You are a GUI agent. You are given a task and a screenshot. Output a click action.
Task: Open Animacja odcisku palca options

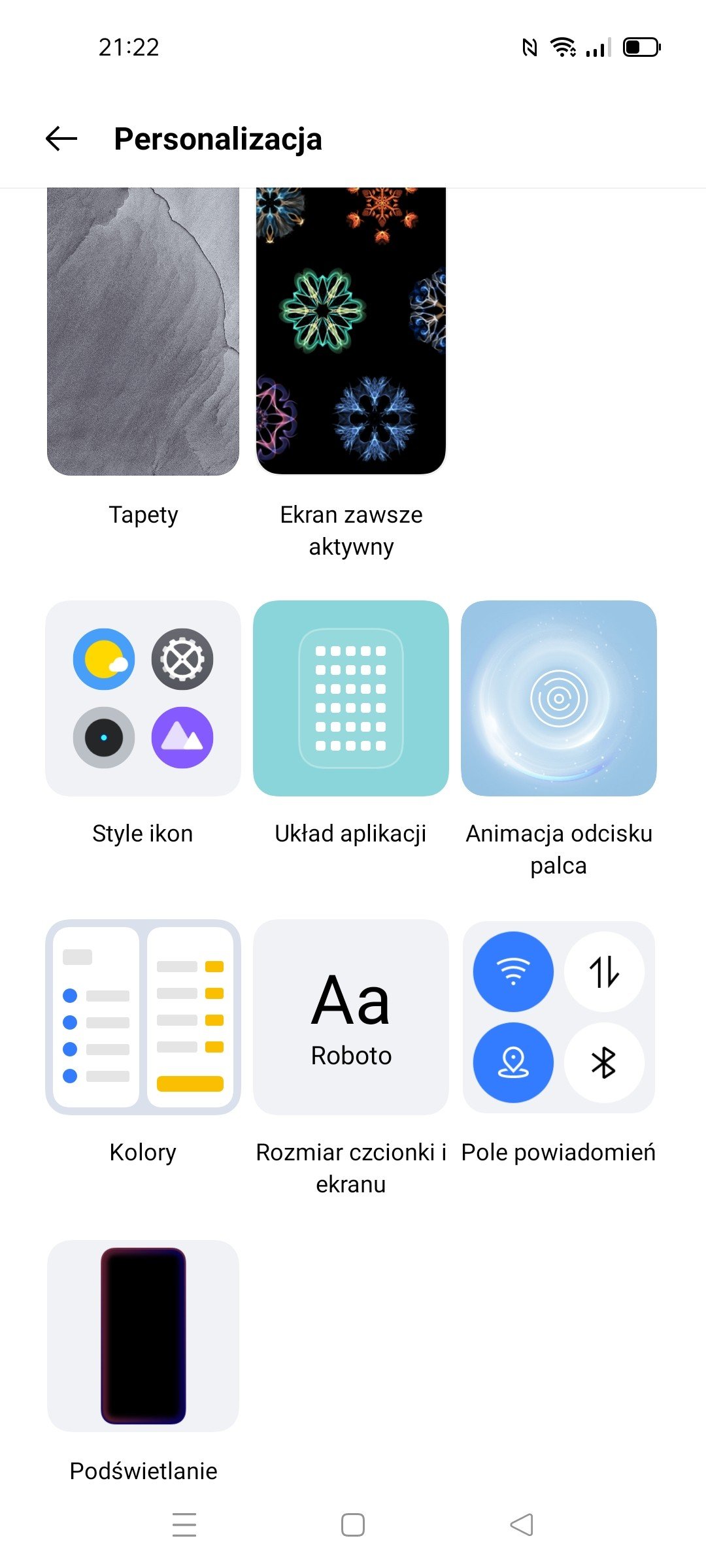(x=559, y=698)
